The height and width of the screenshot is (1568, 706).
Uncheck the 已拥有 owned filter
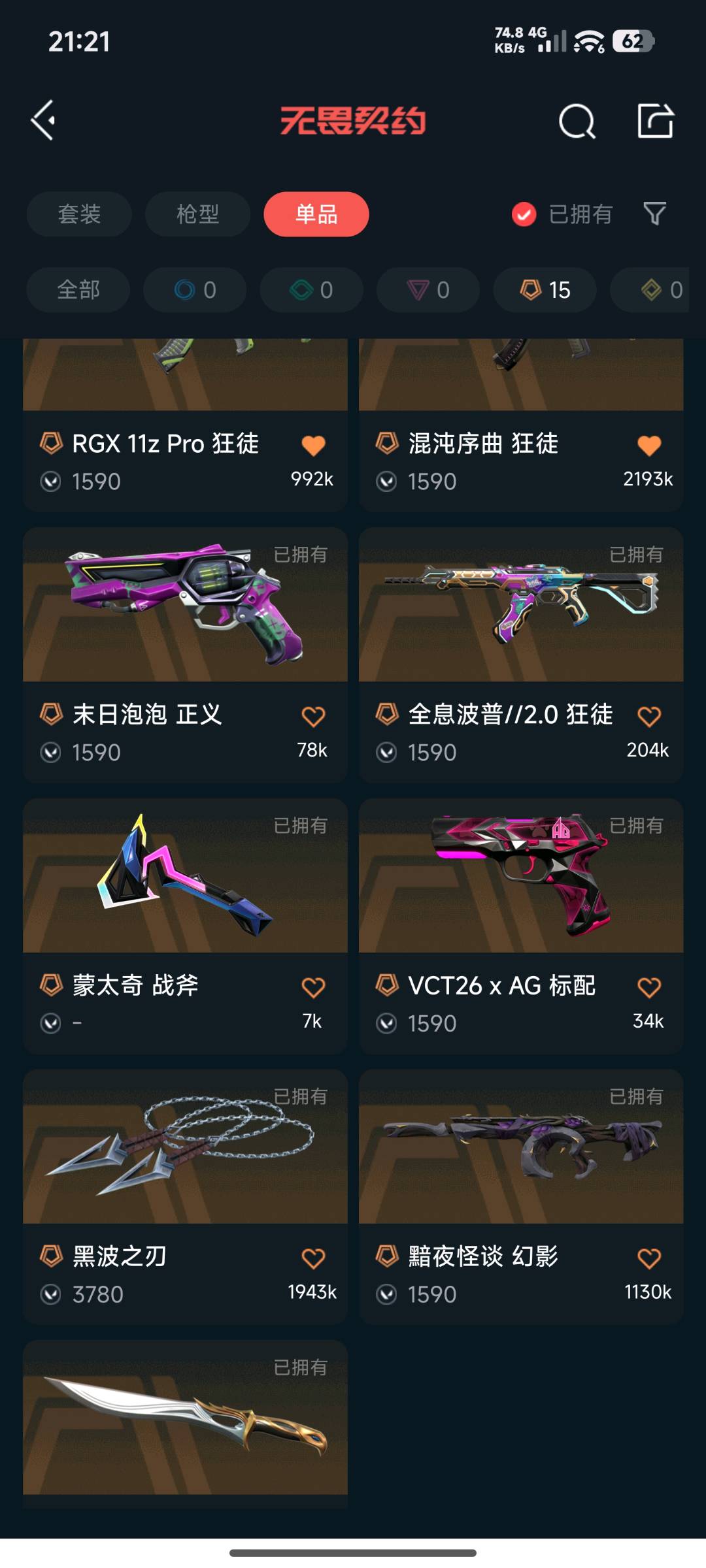(x=524, y=214)
